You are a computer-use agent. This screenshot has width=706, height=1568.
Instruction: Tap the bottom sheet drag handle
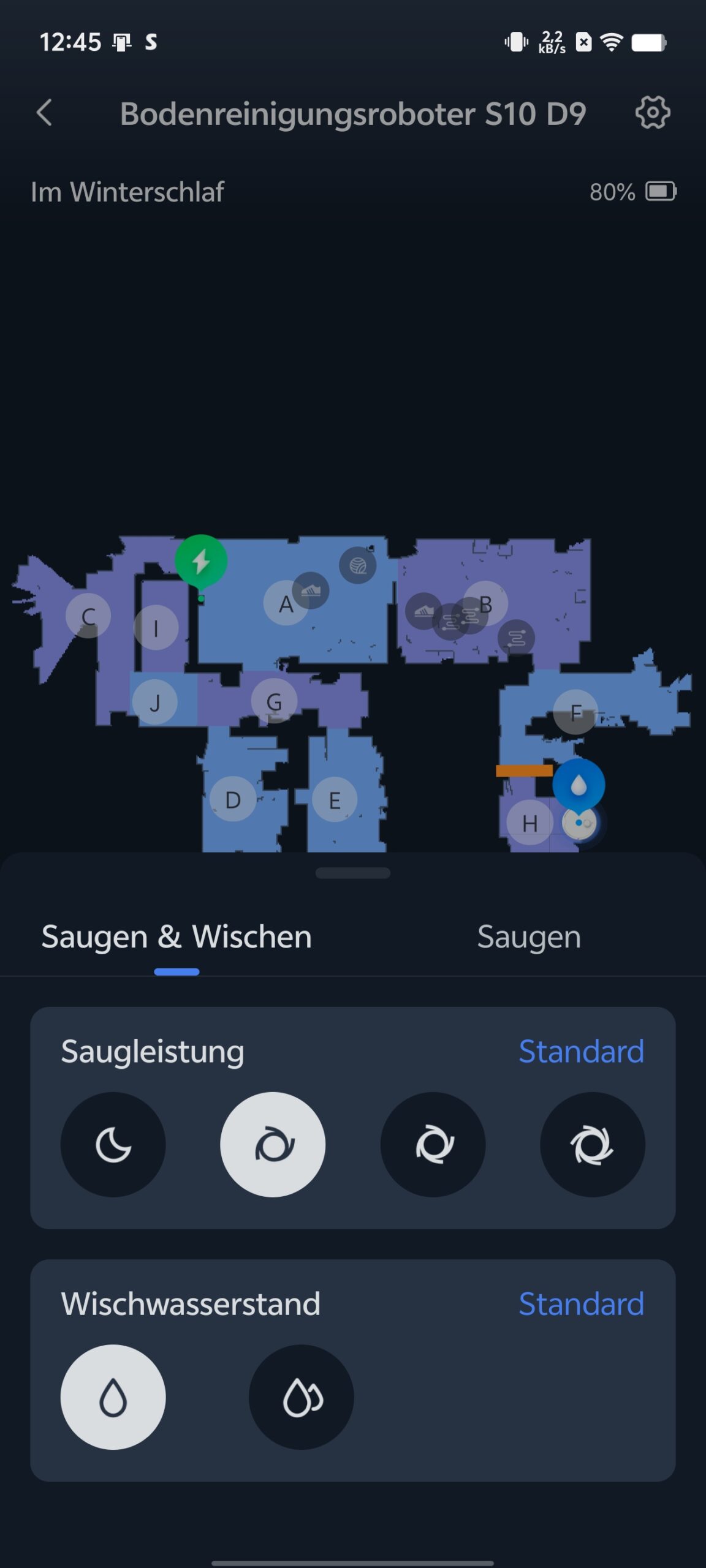pos(353,873)
